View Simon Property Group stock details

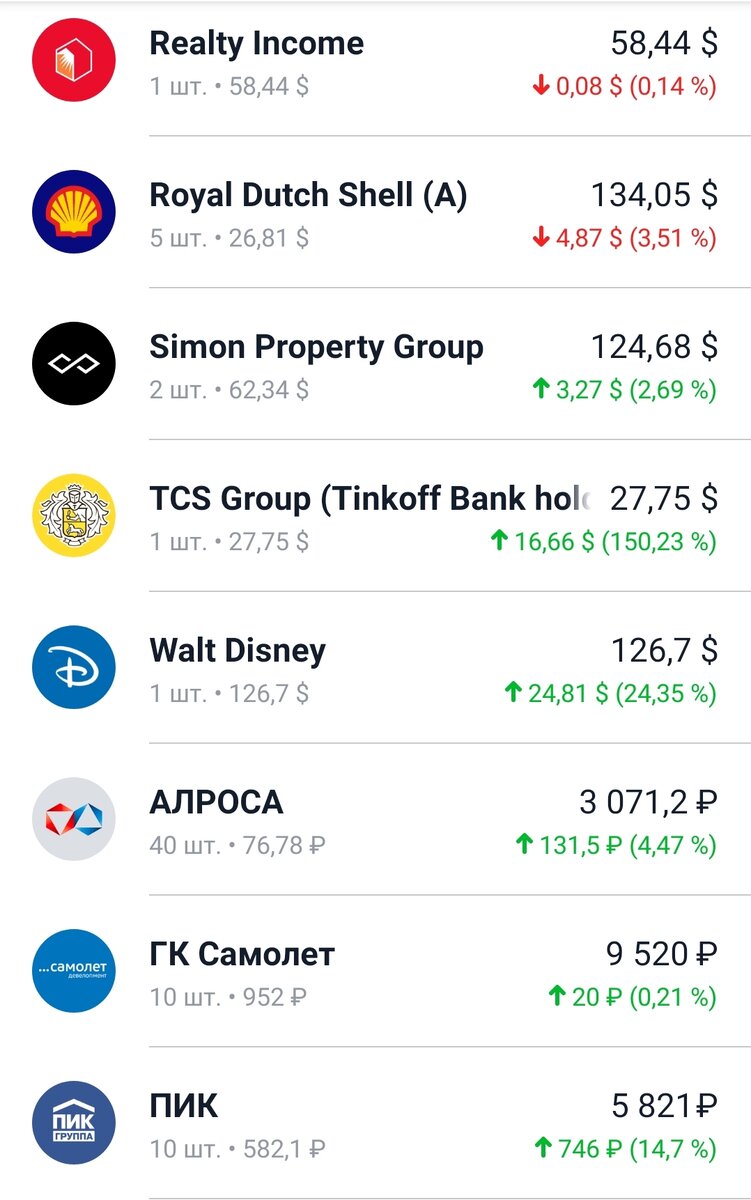(x=375, y=365)
